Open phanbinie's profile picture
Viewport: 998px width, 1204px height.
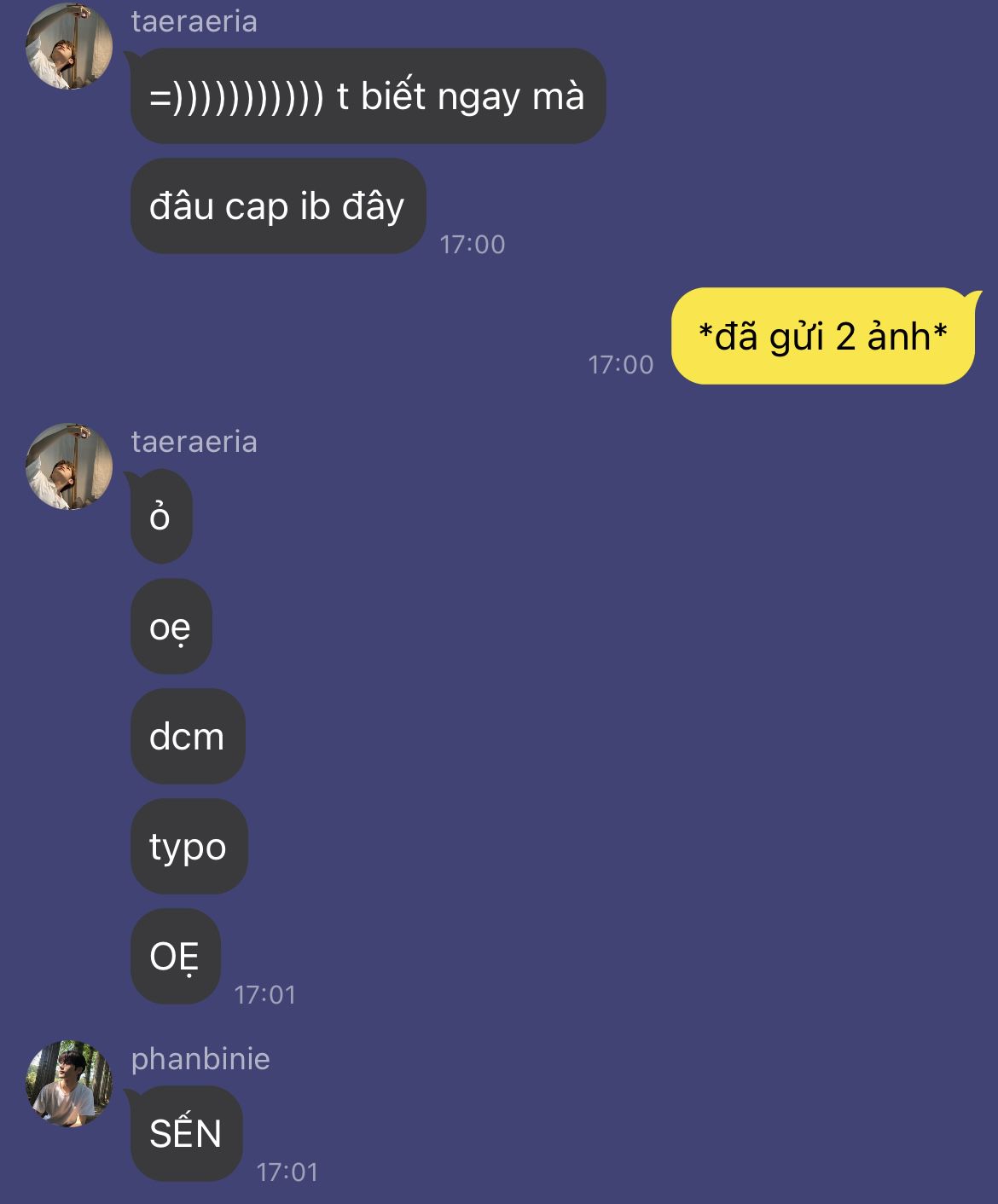click(x=69, y=1084)
